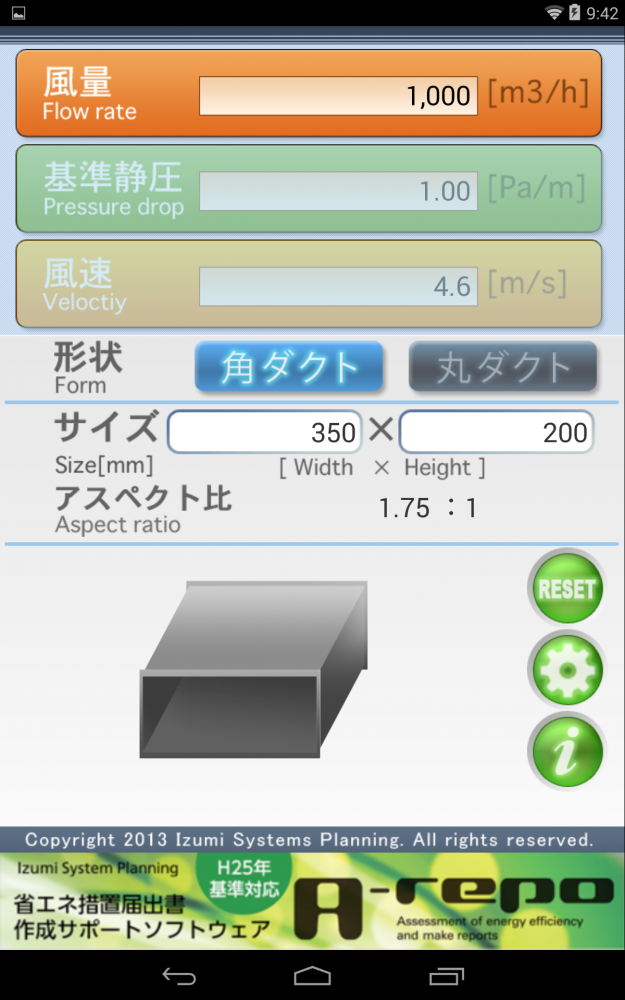The width and height of the screenshot is (625, 1000).
Task: Choose the rectangular duct form 角ダクト
Action: [x=289, y=367]
